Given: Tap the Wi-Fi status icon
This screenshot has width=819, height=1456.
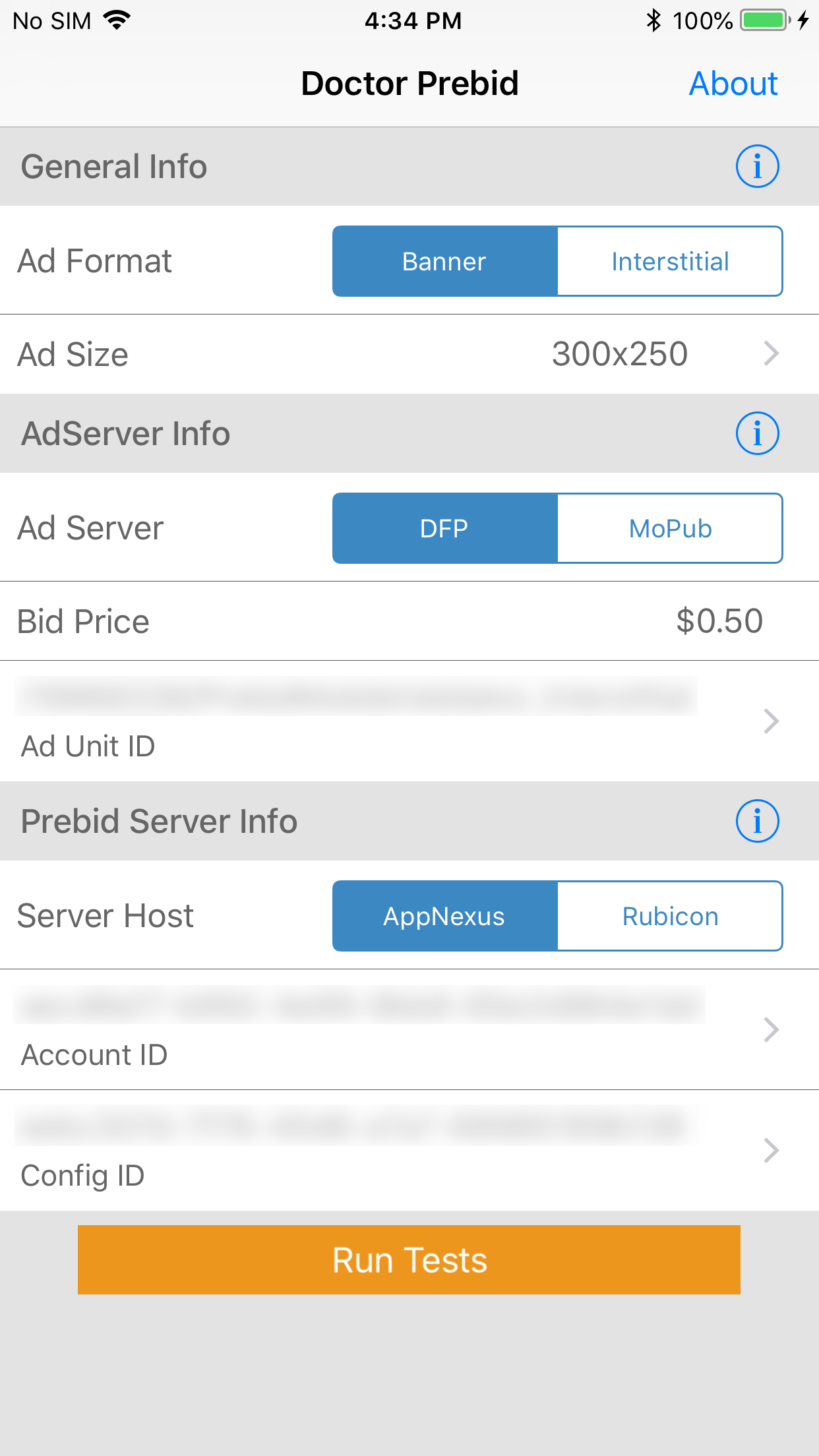Looking at the screenshot, I should click(x=116, y=20).
